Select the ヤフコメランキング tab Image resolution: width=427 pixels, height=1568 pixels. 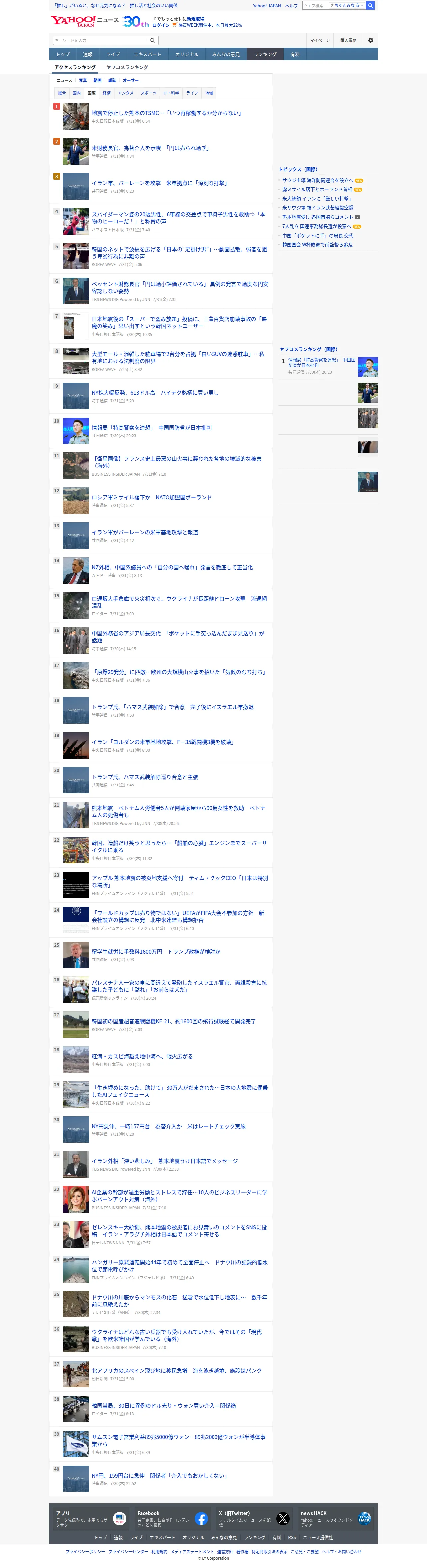point(127,68)
